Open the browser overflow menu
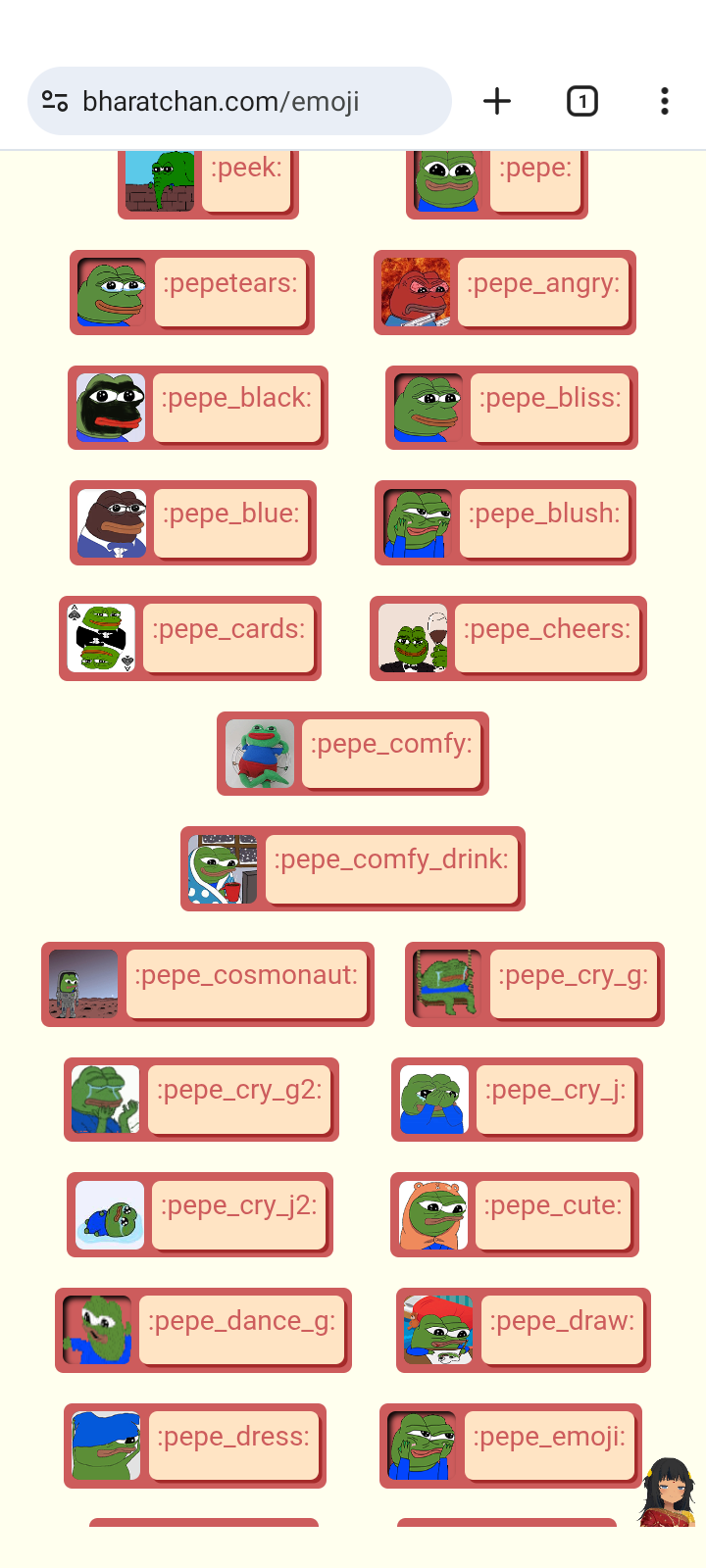This screenshot has width=706, height=1568. (665, 101)
